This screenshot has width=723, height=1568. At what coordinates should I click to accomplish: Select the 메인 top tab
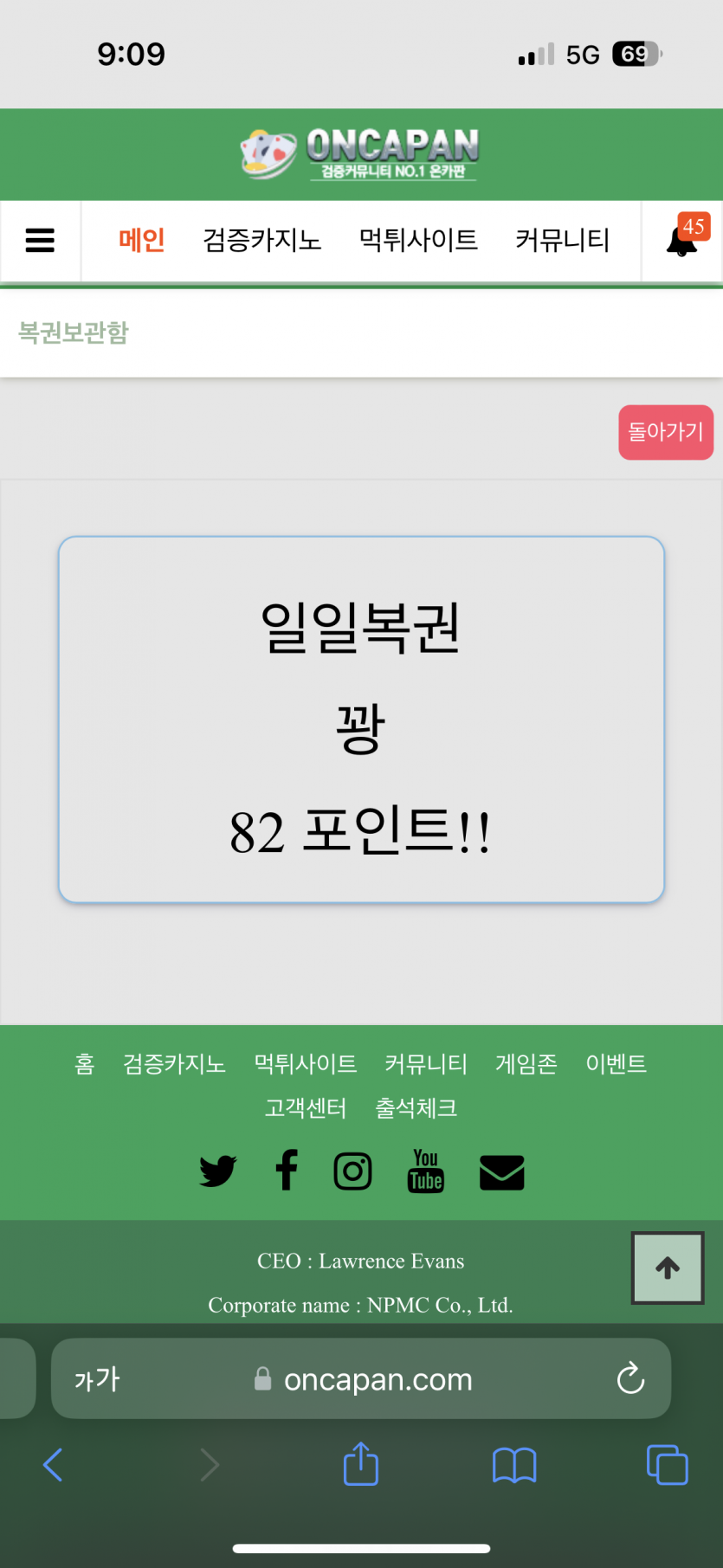tap(141, 240)
